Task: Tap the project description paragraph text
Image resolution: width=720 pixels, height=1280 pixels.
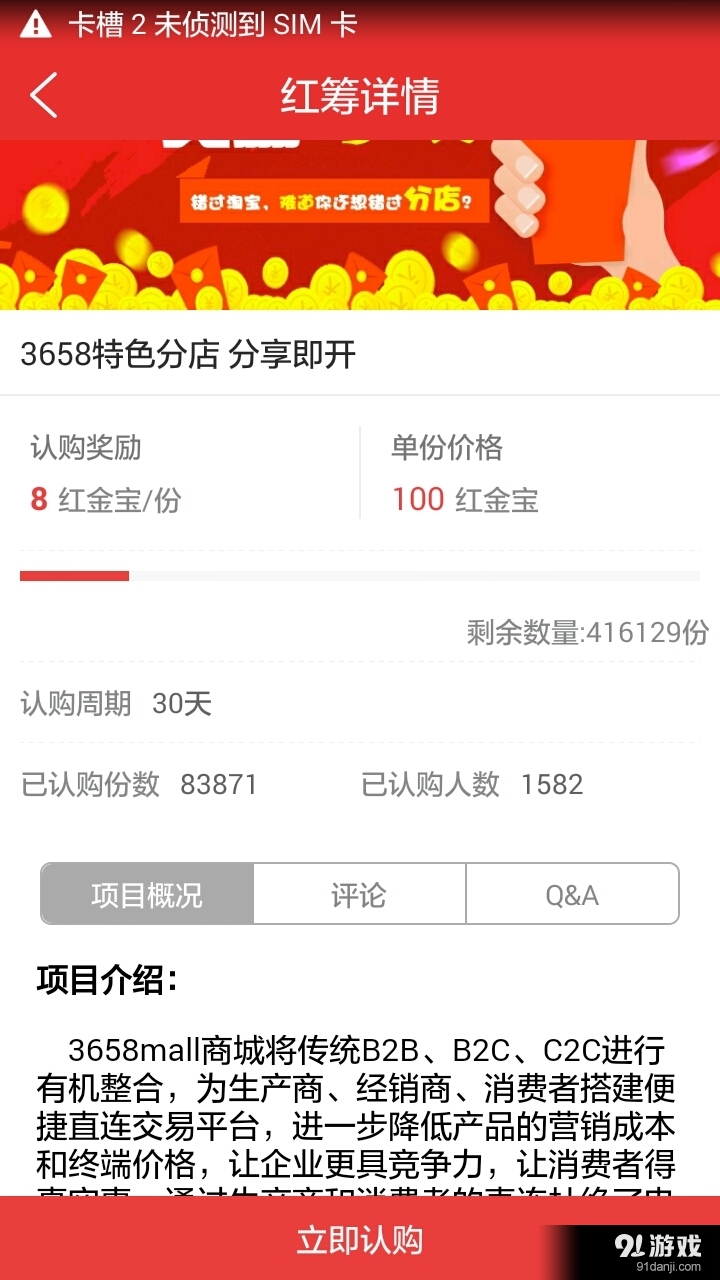Action: tap(360, 1110)
